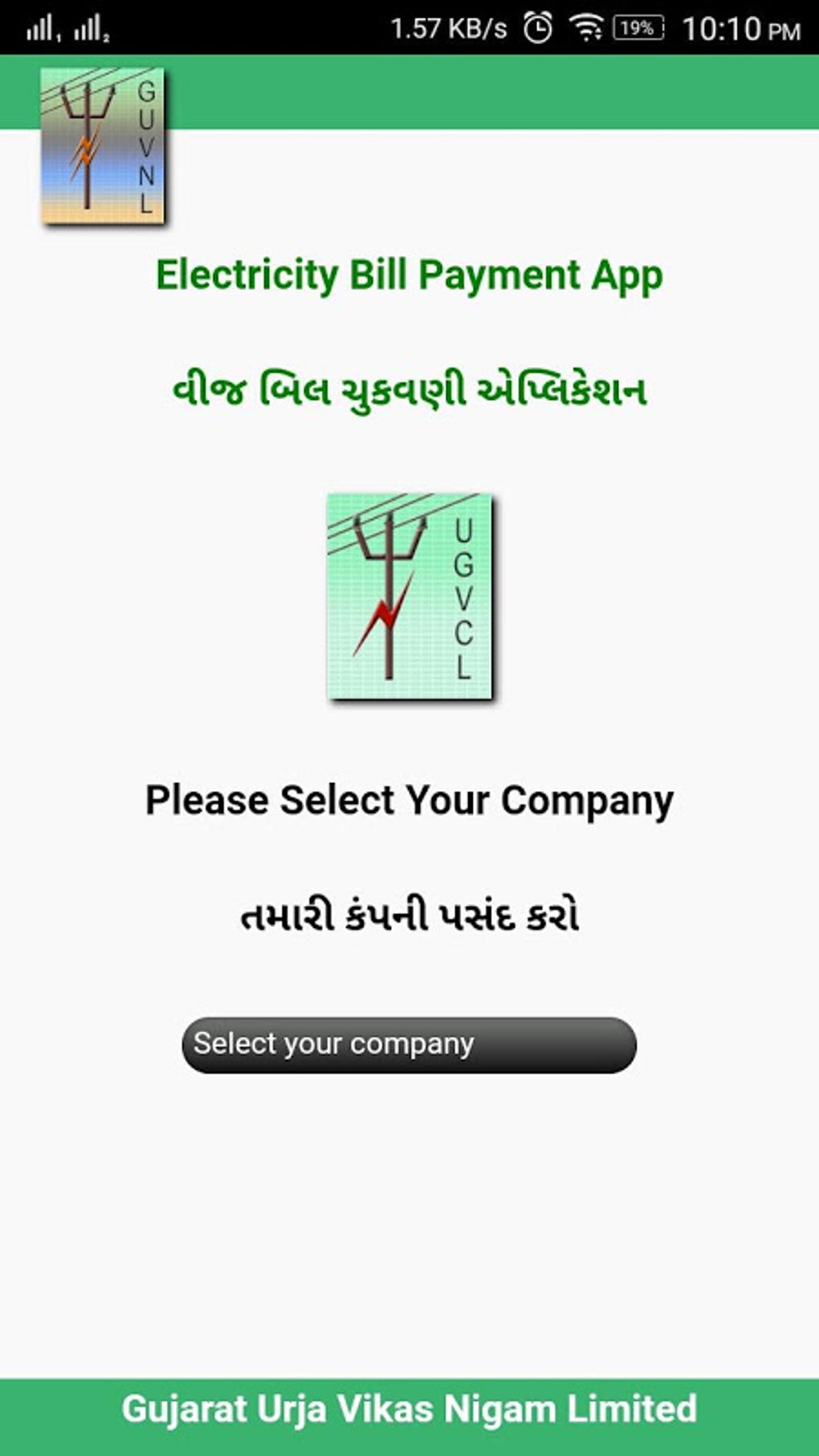Click the Gujarati company selection instruction text
819x1456 pixels.
414,913
